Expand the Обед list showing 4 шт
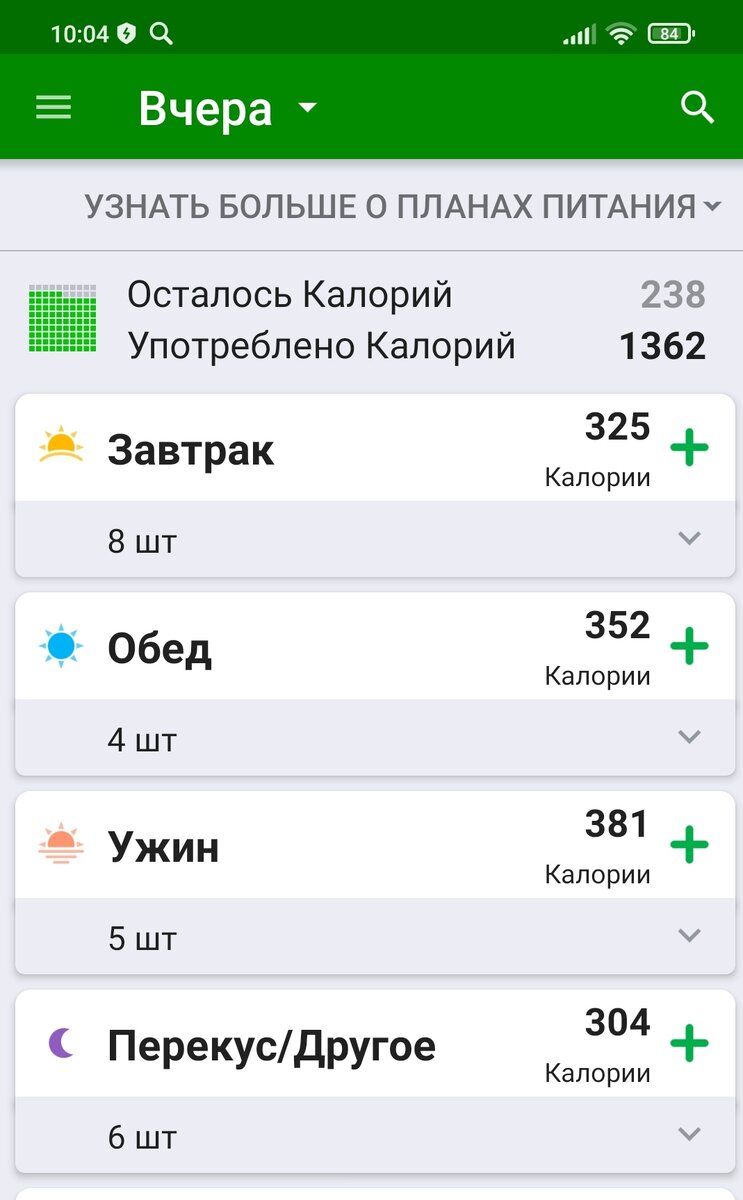743x1200 pixels. pos(689,737)
